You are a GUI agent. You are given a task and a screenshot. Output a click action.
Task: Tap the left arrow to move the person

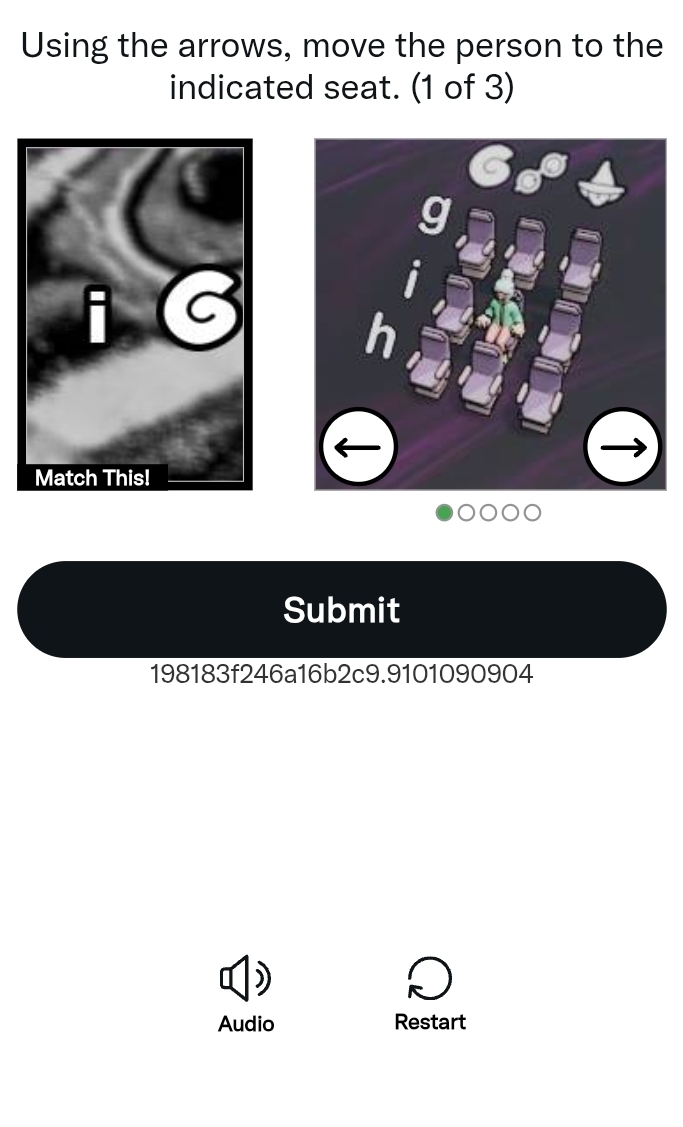point(358,447)
